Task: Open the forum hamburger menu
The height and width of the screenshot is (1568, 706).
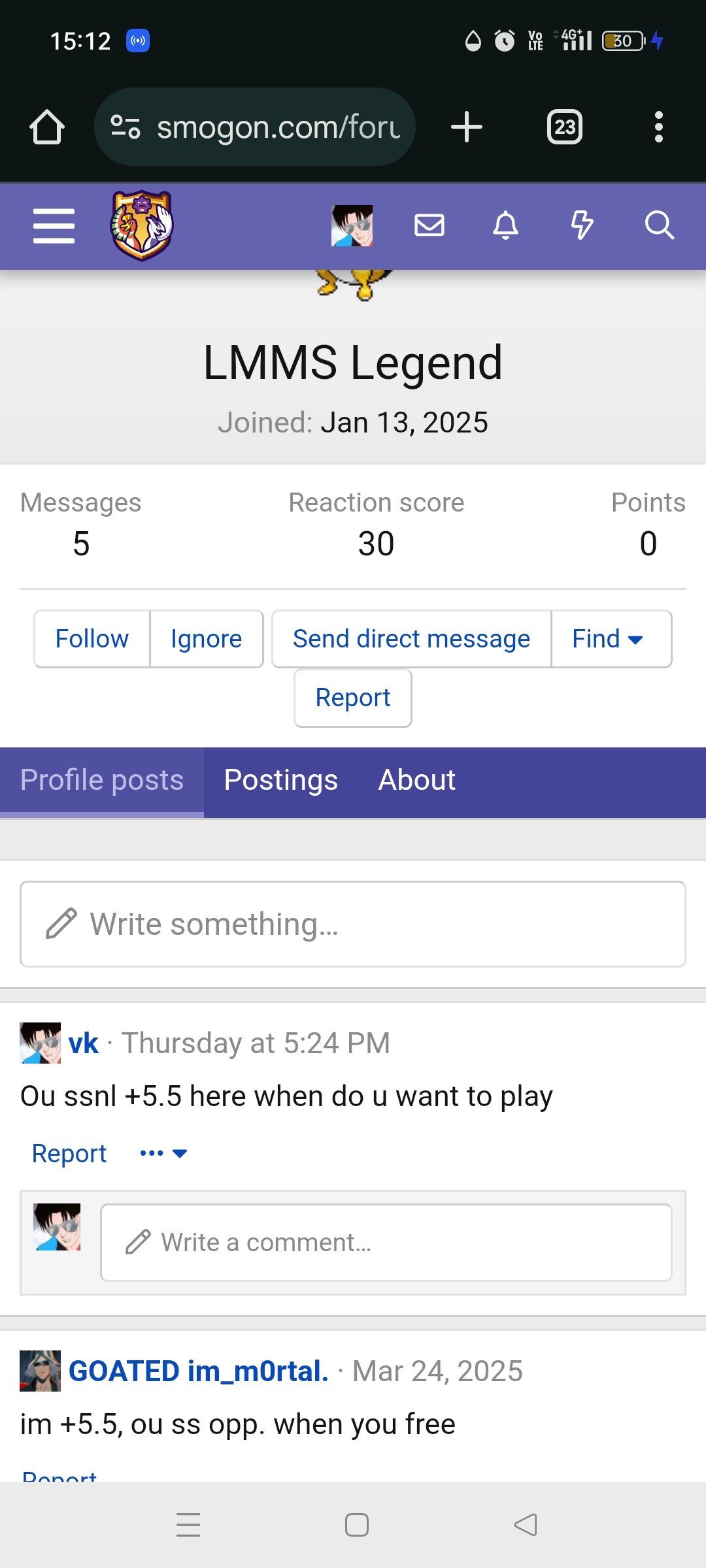Action: (x=54, y=226)
